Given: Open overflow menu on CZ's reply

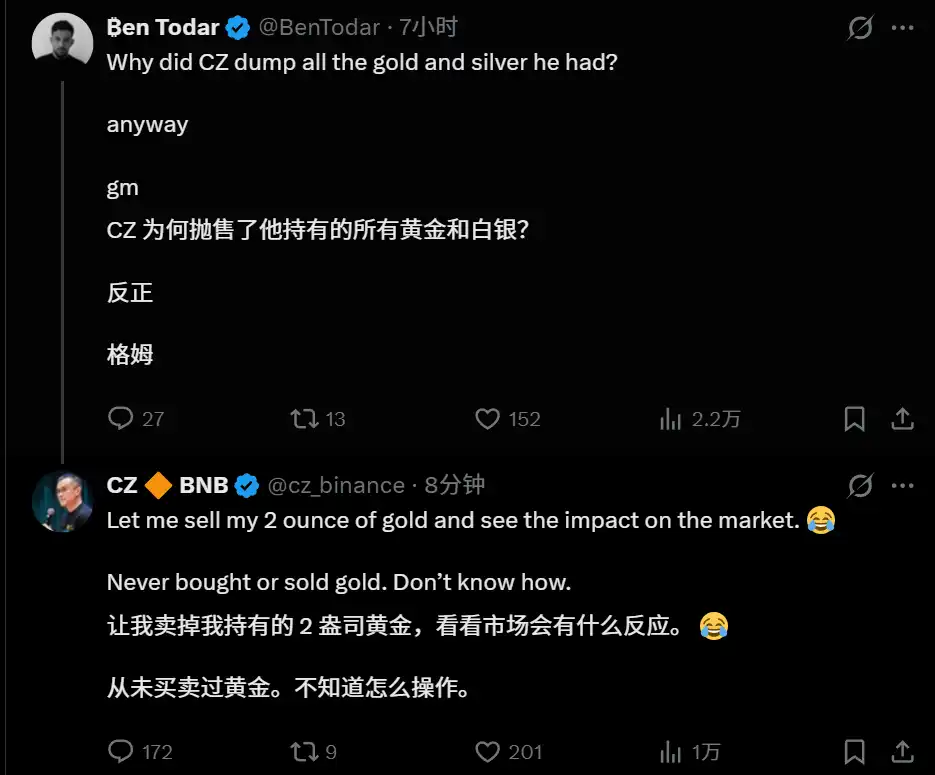Looking at the screenshot, I should (x=901, y=487).
